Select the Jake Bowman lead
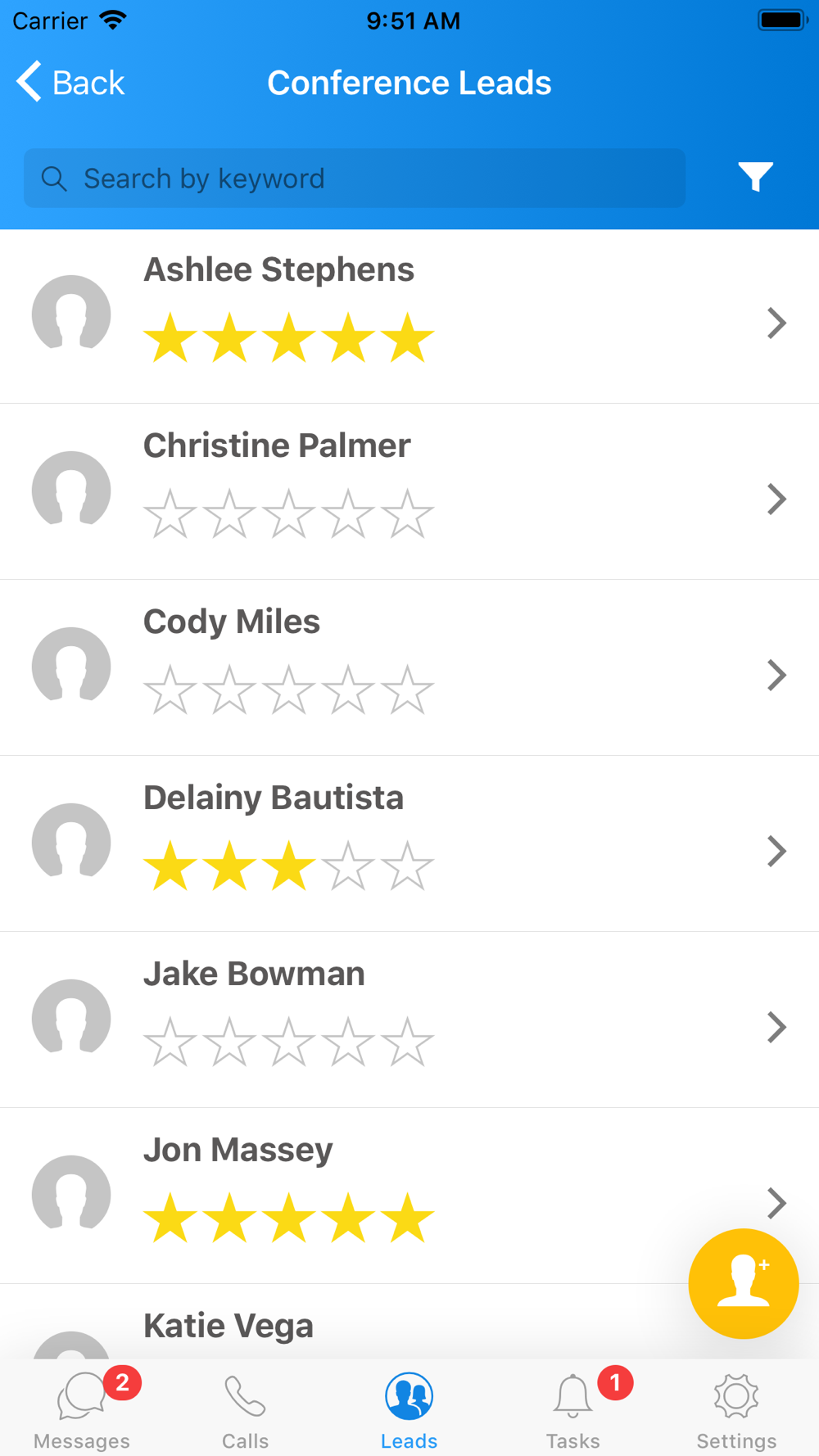 pyautogui.click(x=409, y=1020)
